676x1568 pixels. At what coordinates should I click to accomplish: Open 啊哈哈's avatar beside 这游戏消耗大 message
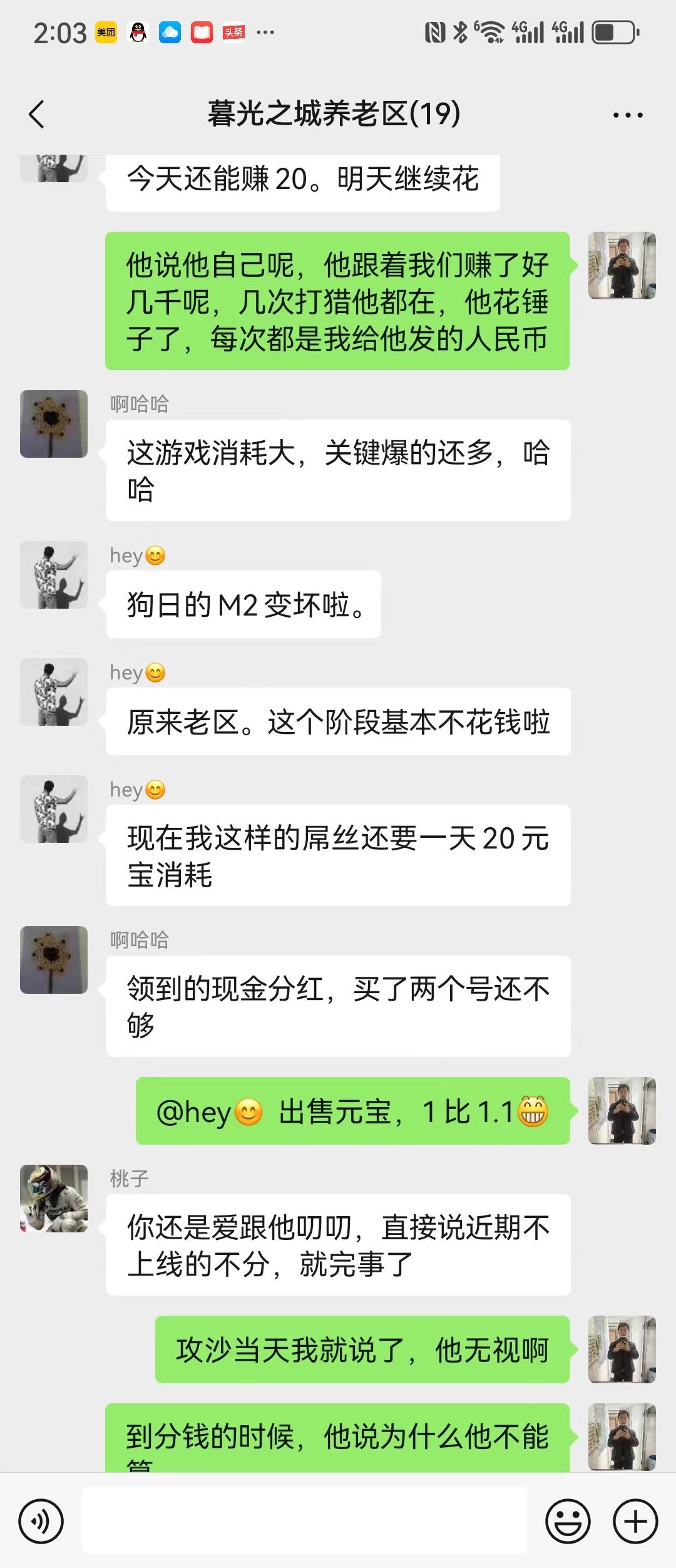coord(54,424)
